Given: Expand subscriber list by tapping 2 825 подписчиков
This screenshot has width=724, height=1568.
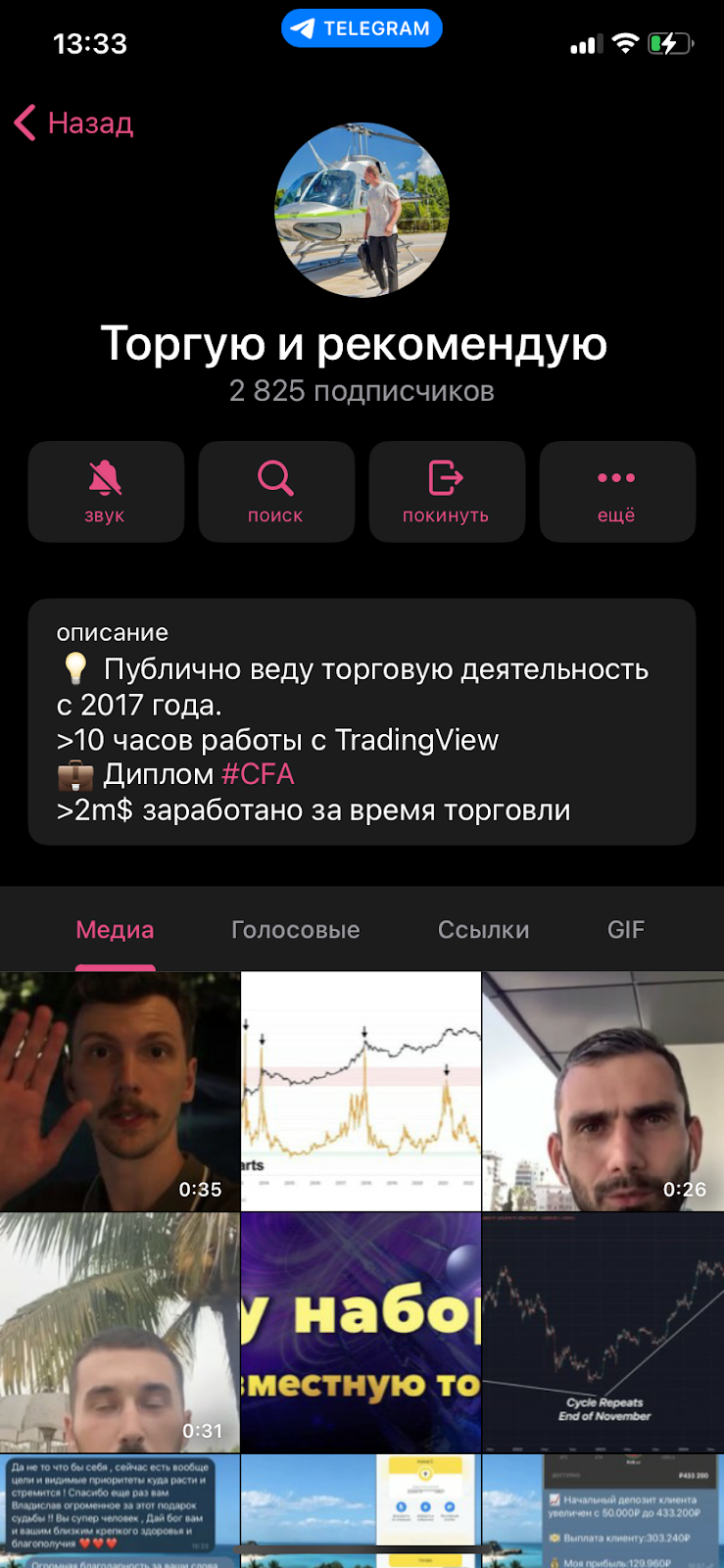Looking at the screenshot, I should [x=362, y=391].
